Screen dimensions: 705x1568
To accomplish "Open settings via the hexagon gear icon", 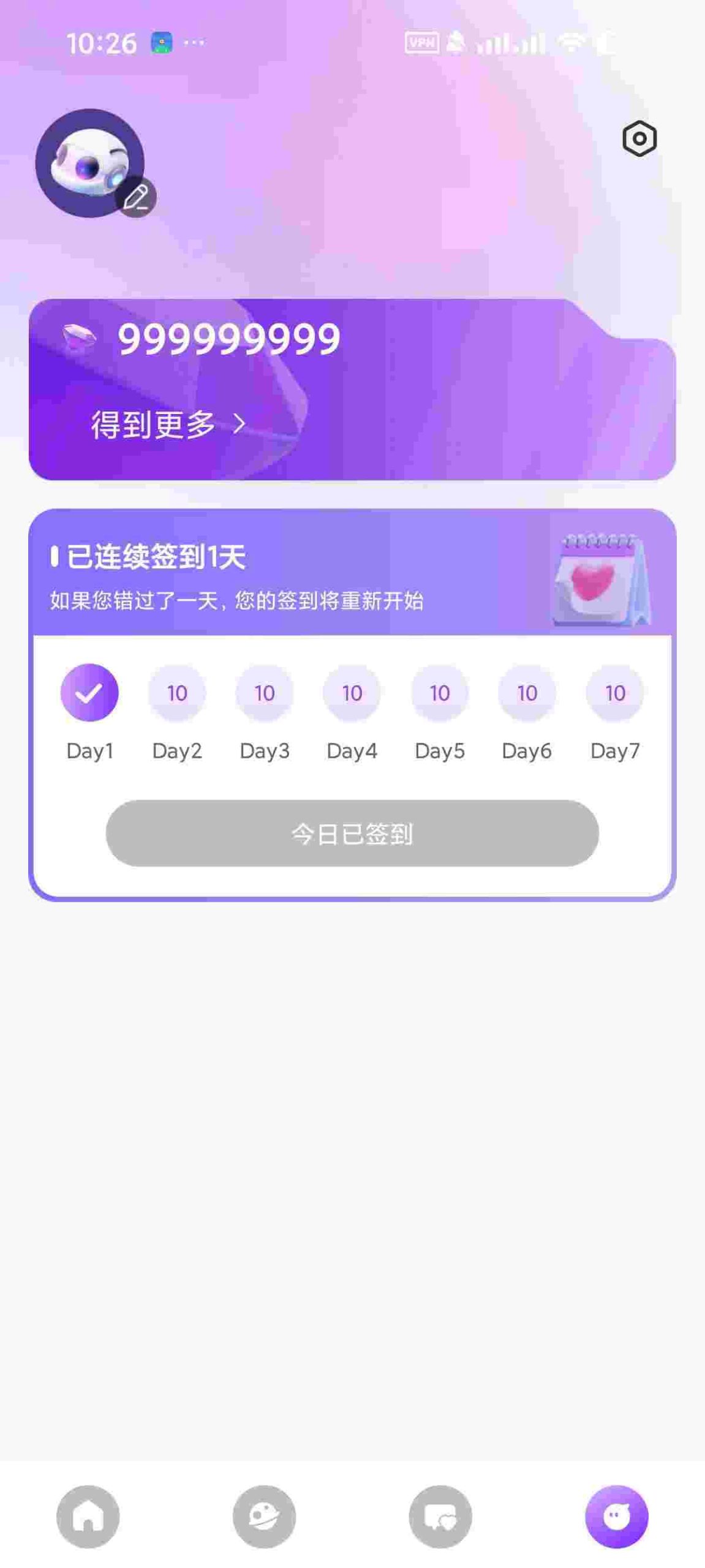I will pyautogui.click(x=639, y=139).
